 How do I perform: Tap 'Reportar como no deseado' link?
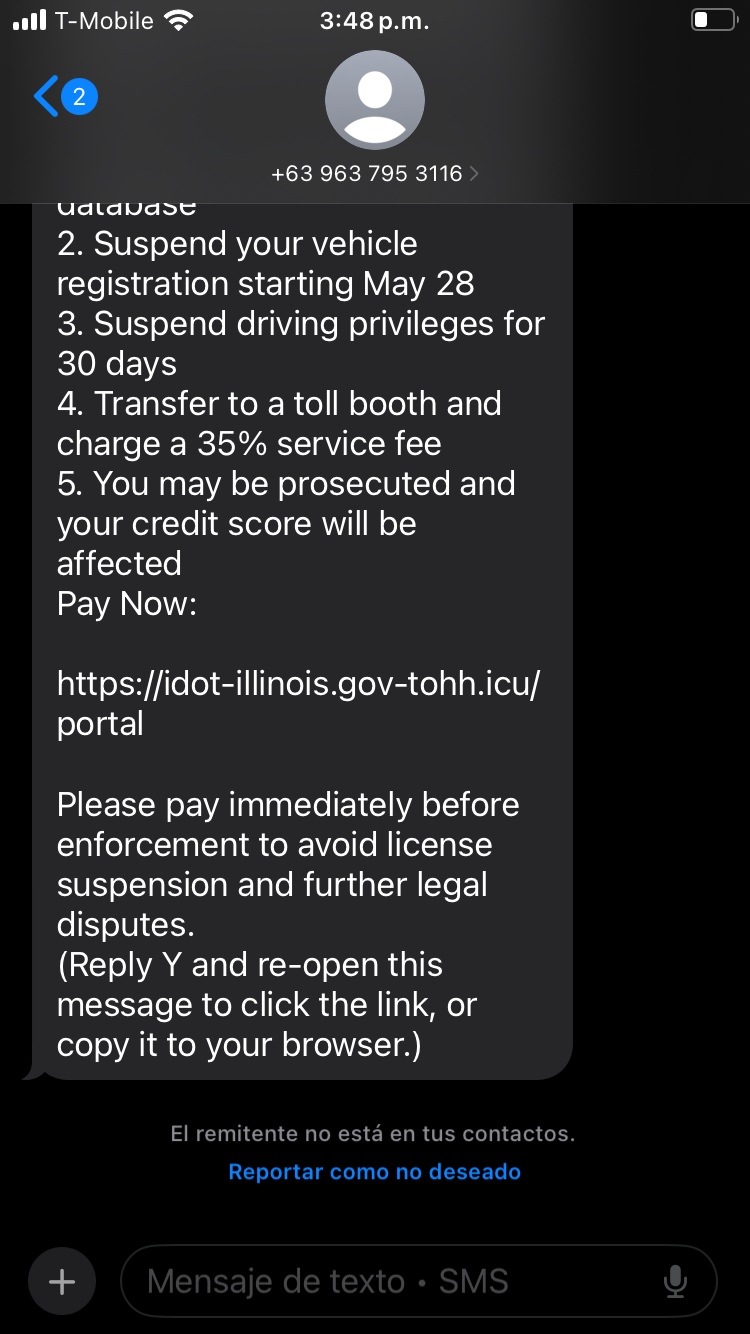(374, 1171)
